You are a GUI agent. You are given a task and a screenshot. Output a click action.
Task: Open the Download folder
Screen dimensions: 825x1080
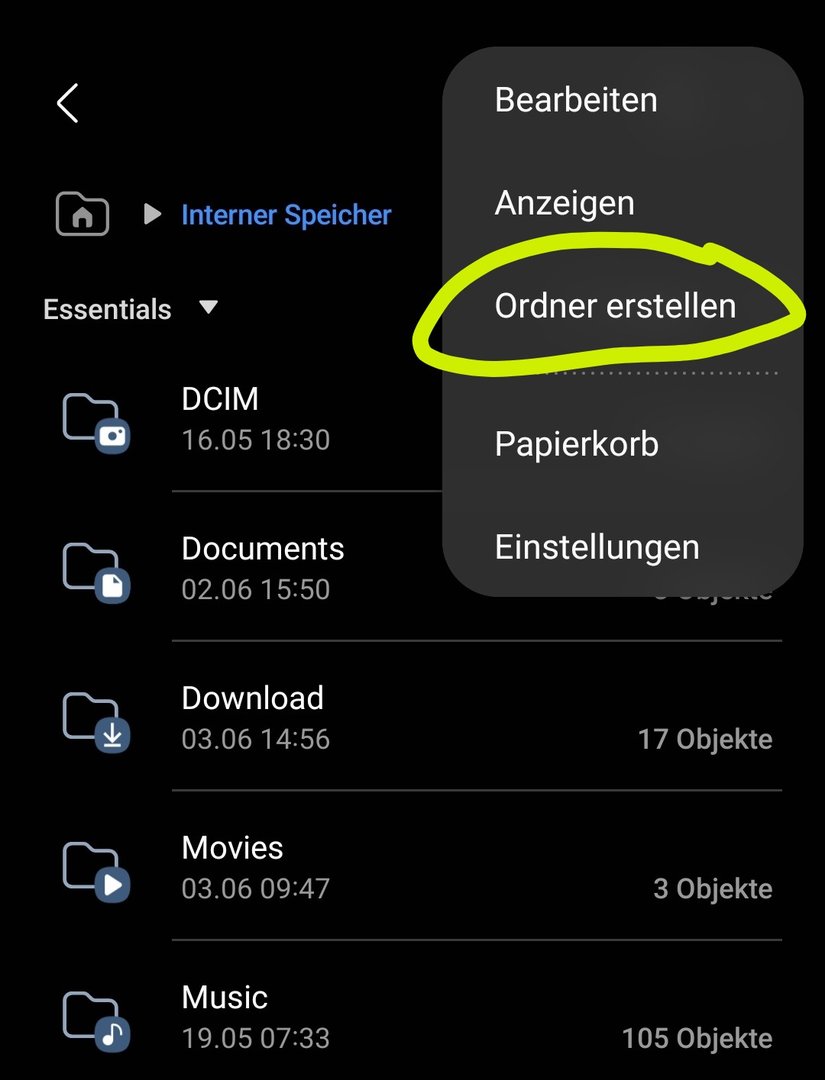[252, 717]
